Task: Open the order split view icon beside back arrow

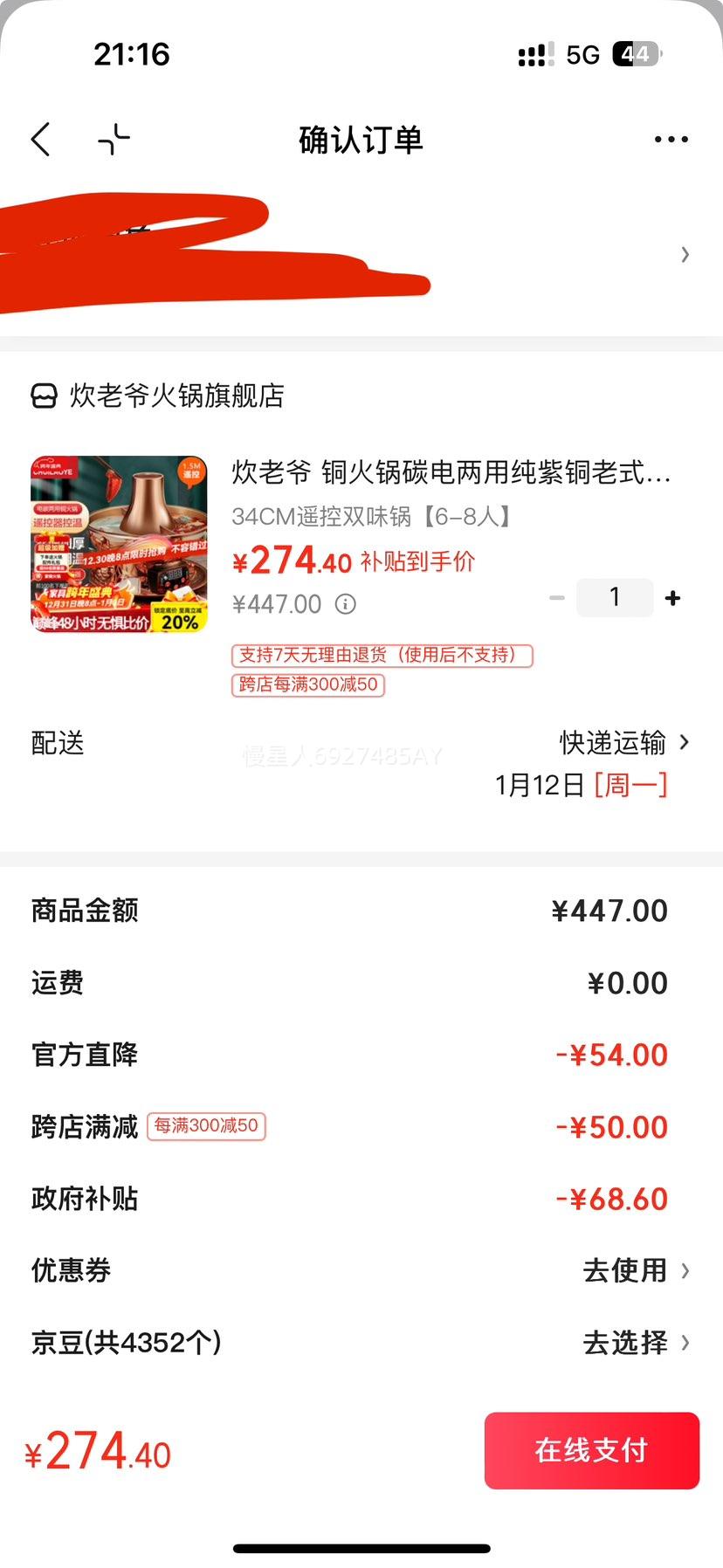Action: point(114,138)
